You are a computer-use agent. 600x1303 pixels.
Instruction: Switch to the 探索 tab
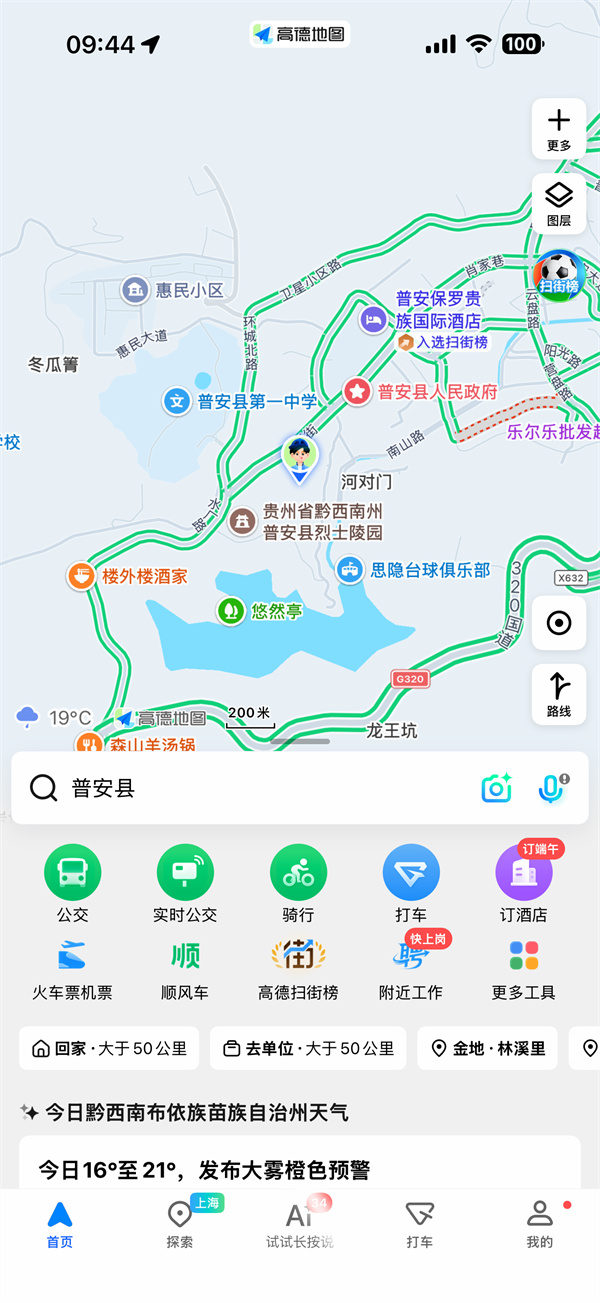(180, 1224)
